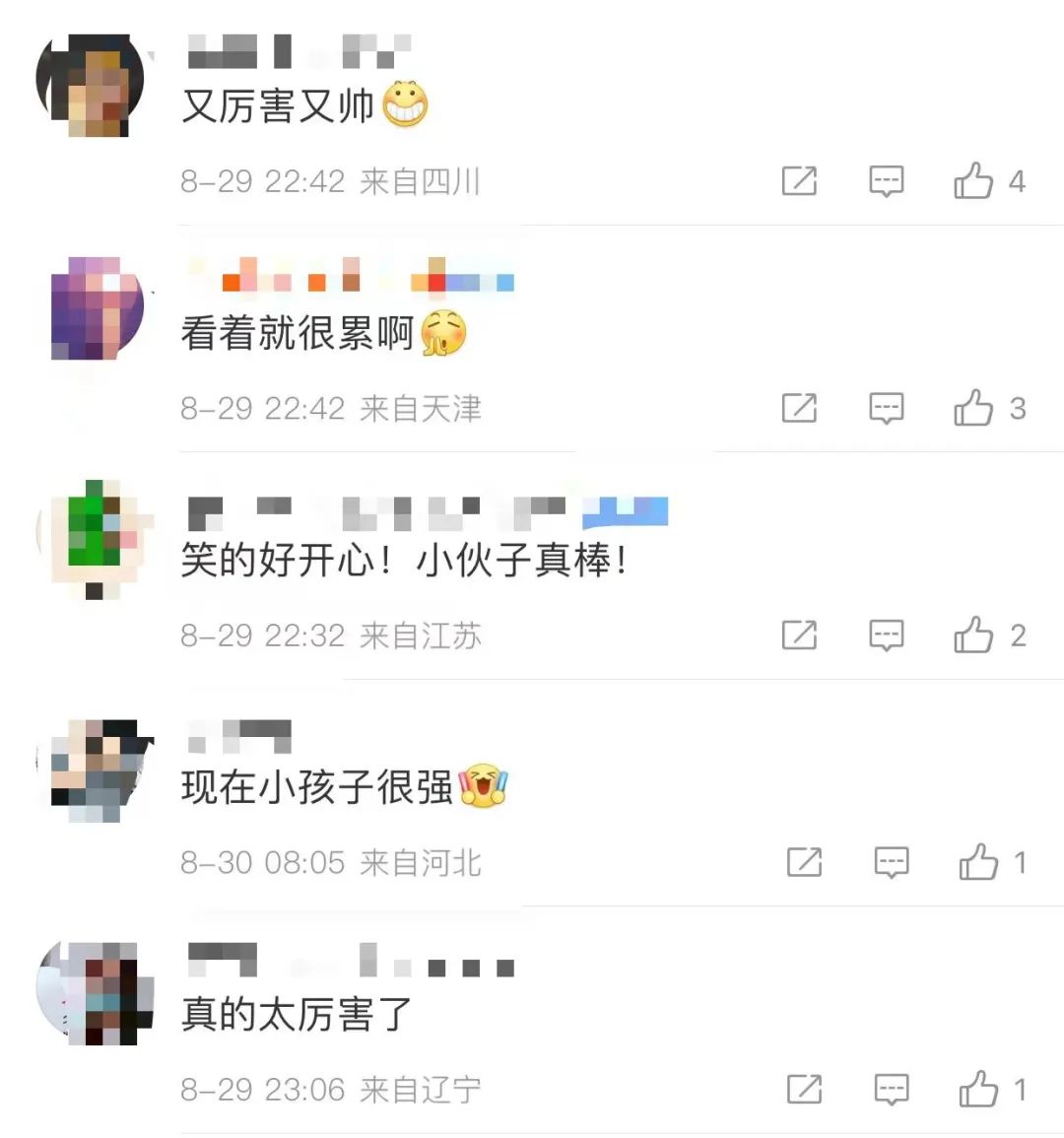Like the comment "又厉害又帅"

(973, 181)
